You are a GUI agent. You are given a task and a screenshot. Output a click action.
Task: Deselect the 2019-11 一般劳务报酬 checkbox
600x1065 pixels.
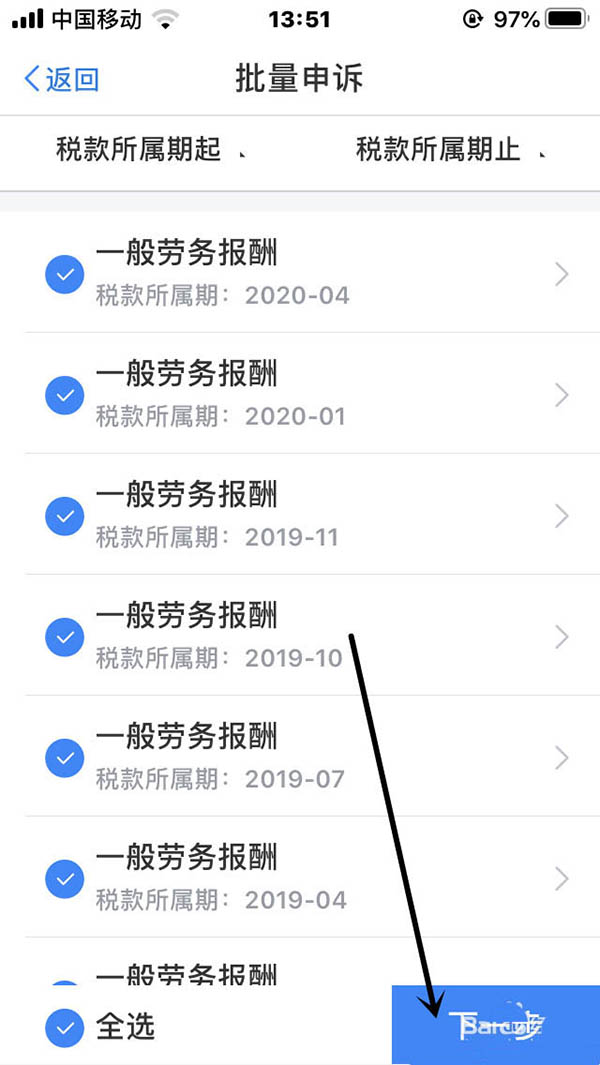point(65,516)
